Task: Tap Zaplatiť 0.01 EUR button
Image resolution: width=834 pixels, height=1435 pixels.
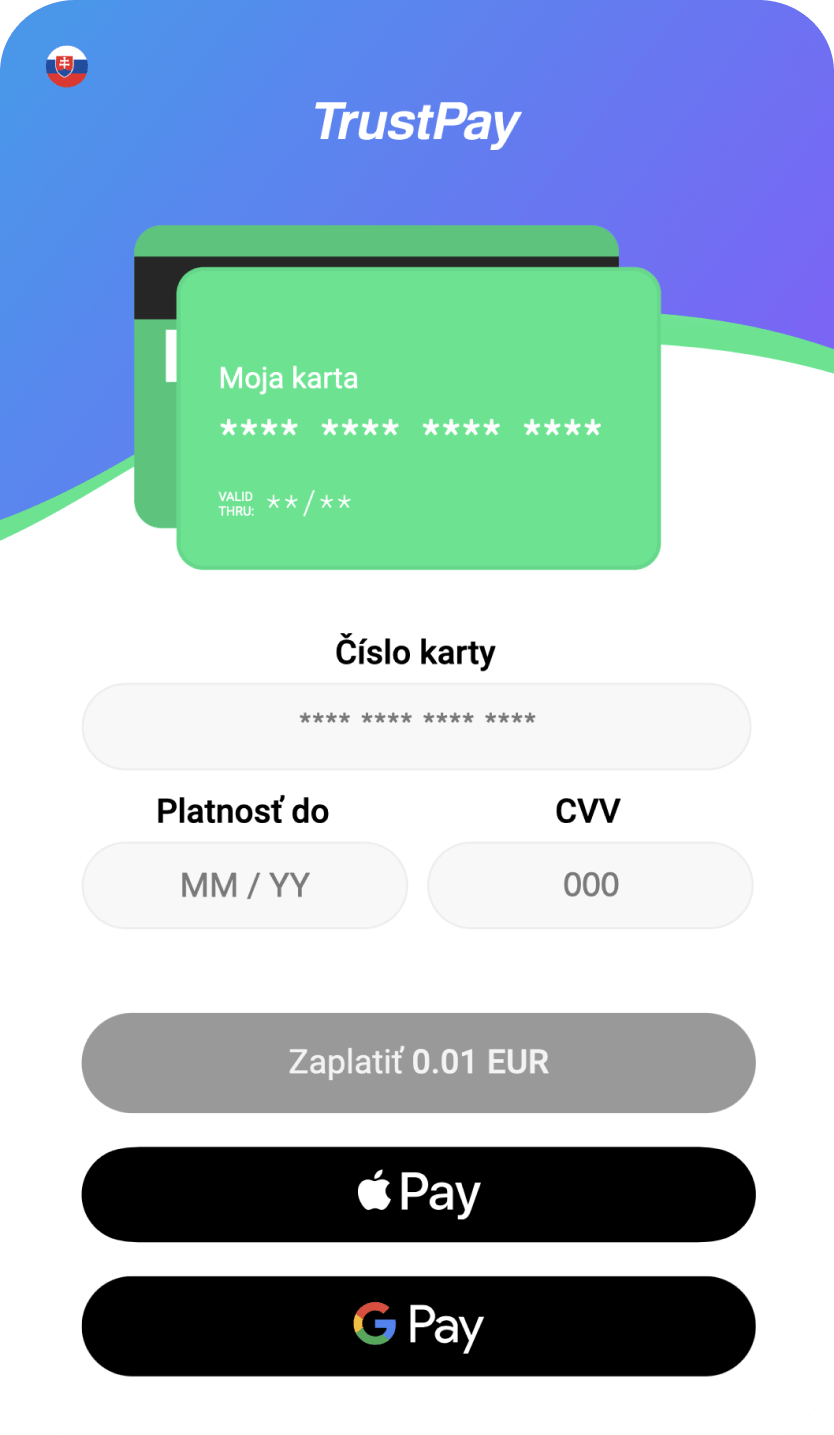Action: click(418, 1062)
